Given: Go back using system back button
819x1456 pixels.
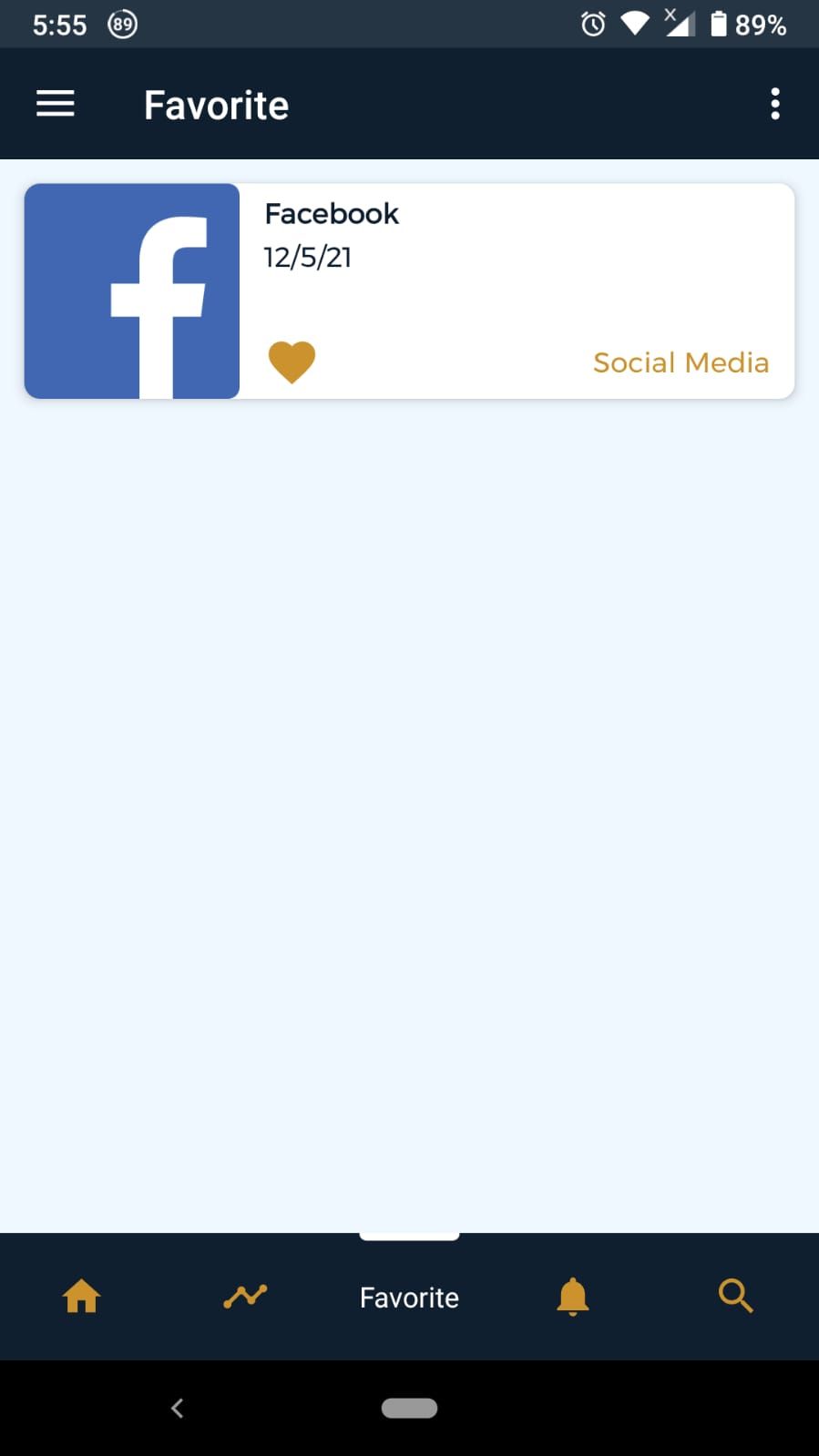Looking at the screenshot, I should tap(178, 1408).
